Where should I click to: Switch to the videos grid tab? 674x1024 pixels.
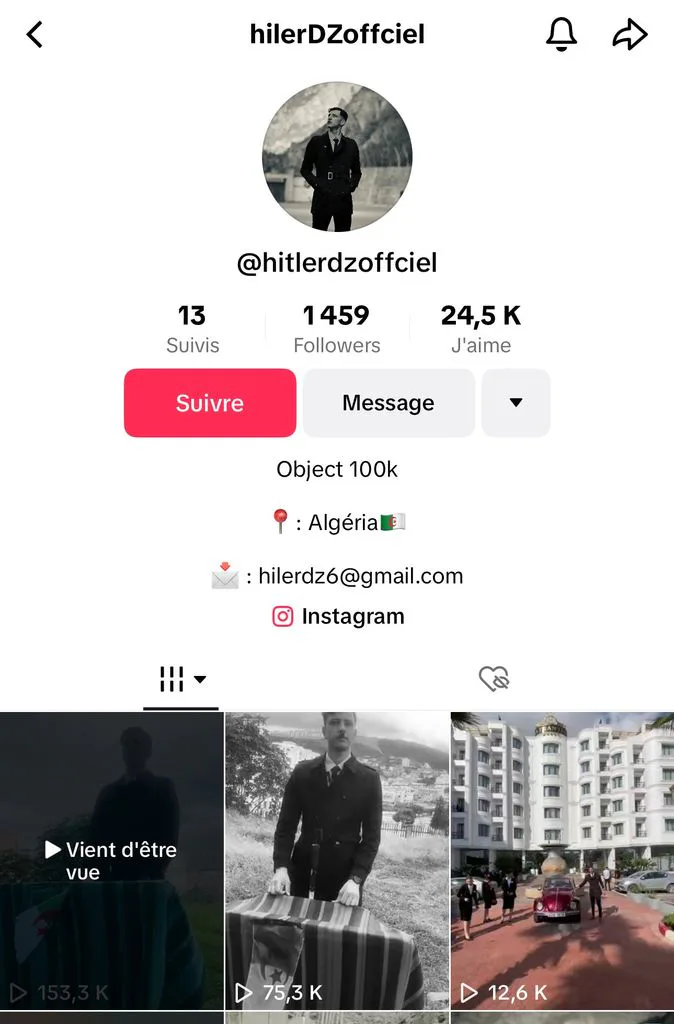click(182, 679)
